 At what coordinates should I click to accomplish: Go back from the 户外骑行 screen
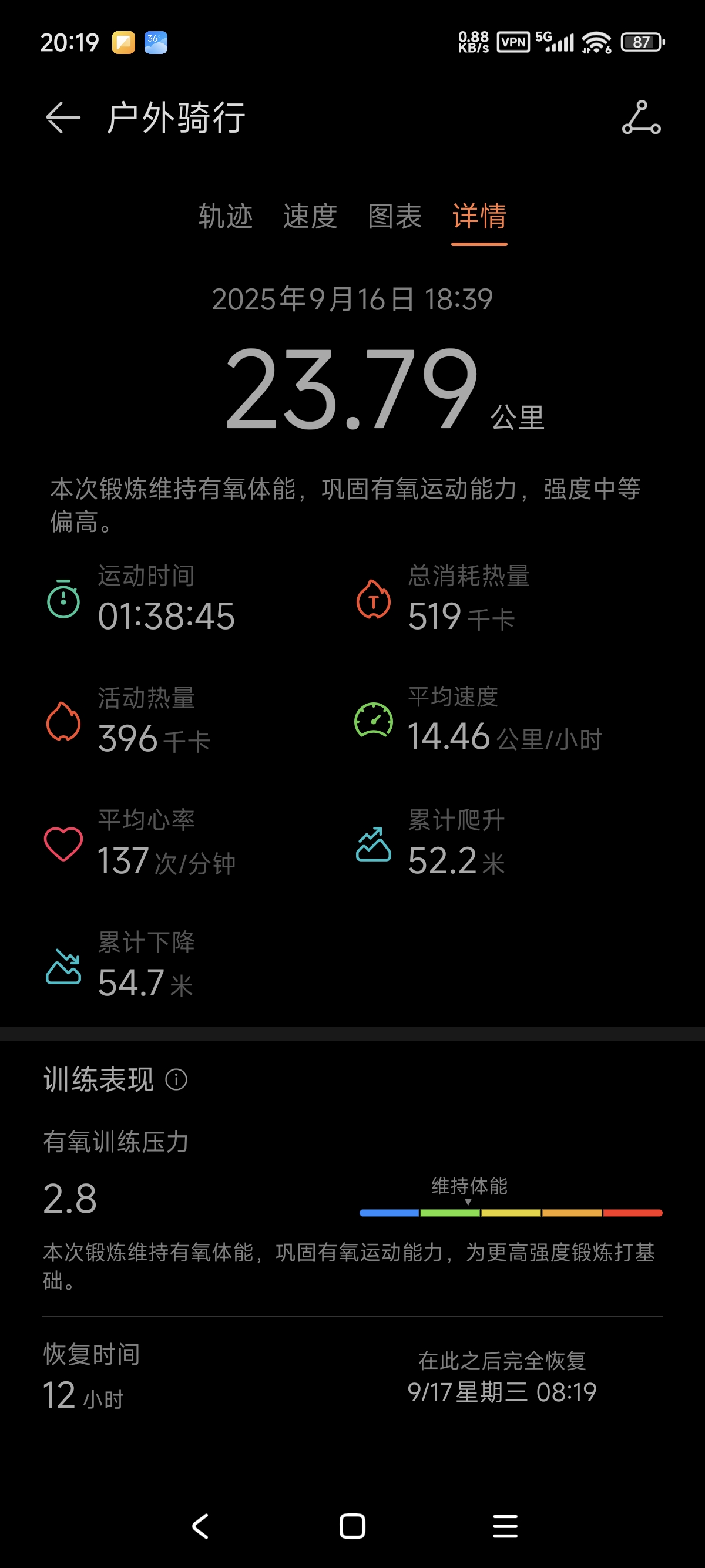(63, 117)
